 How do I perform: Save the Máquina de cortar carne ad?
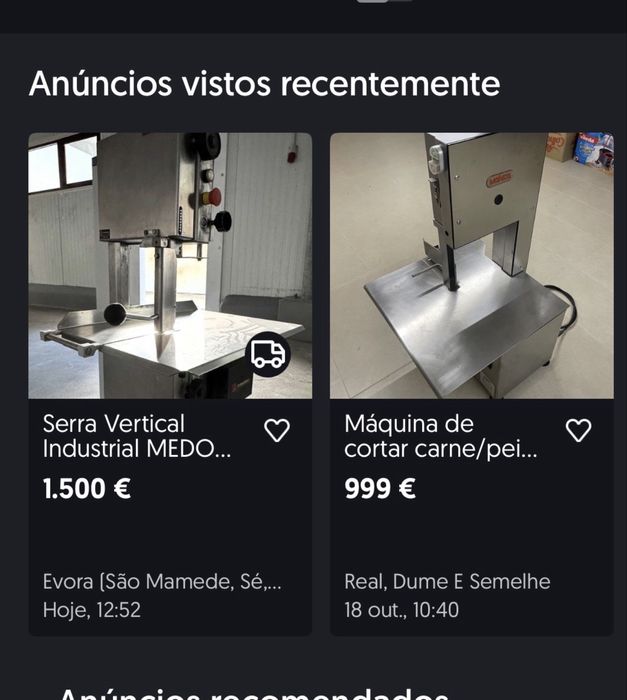(579, 431)
